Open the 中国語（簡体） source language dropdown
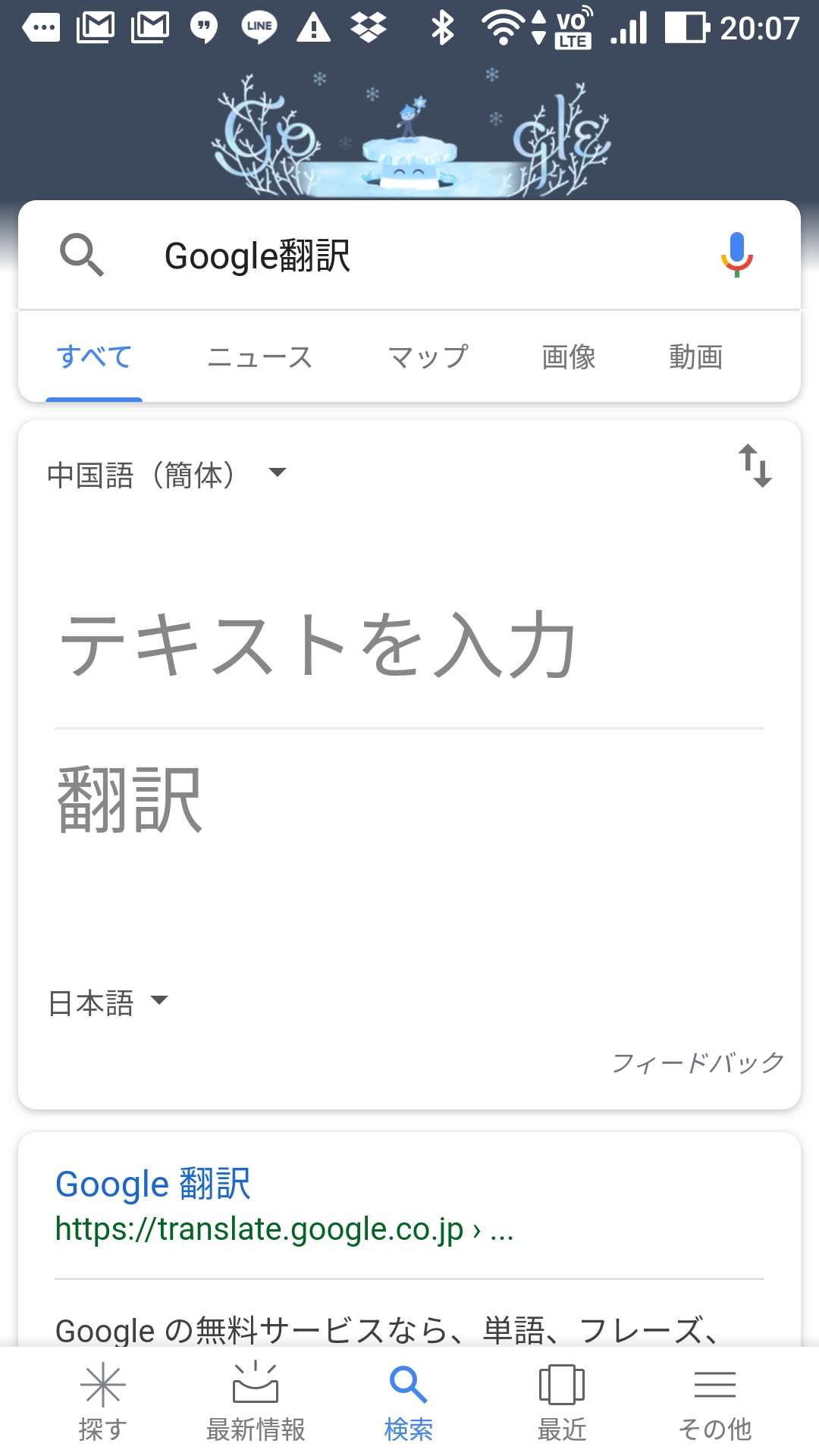This screenshot has width=819, height=1456. (167, 475)
